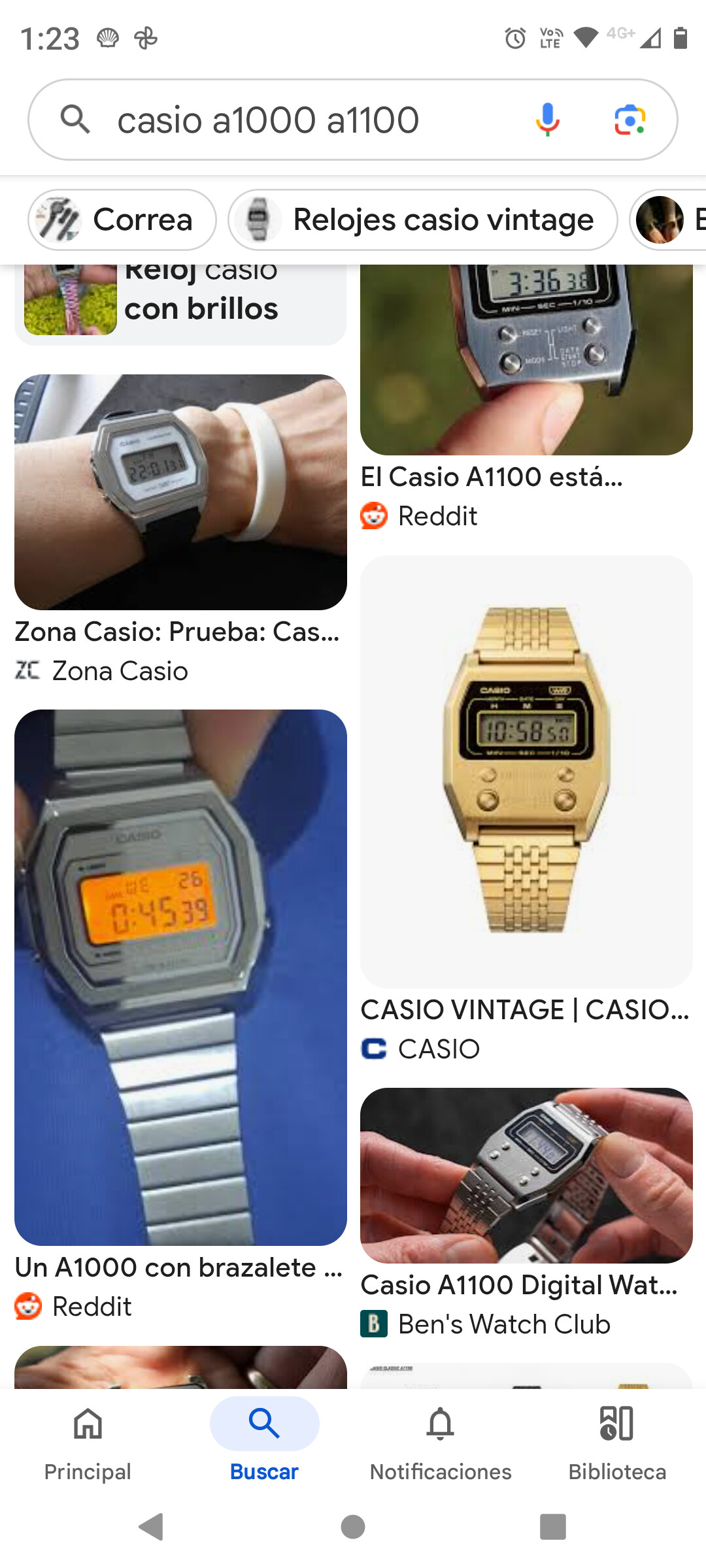Open the gold CASIO VINTAGE result
The height and width of the screenshot is (1568, 706).
coord(526,771)
